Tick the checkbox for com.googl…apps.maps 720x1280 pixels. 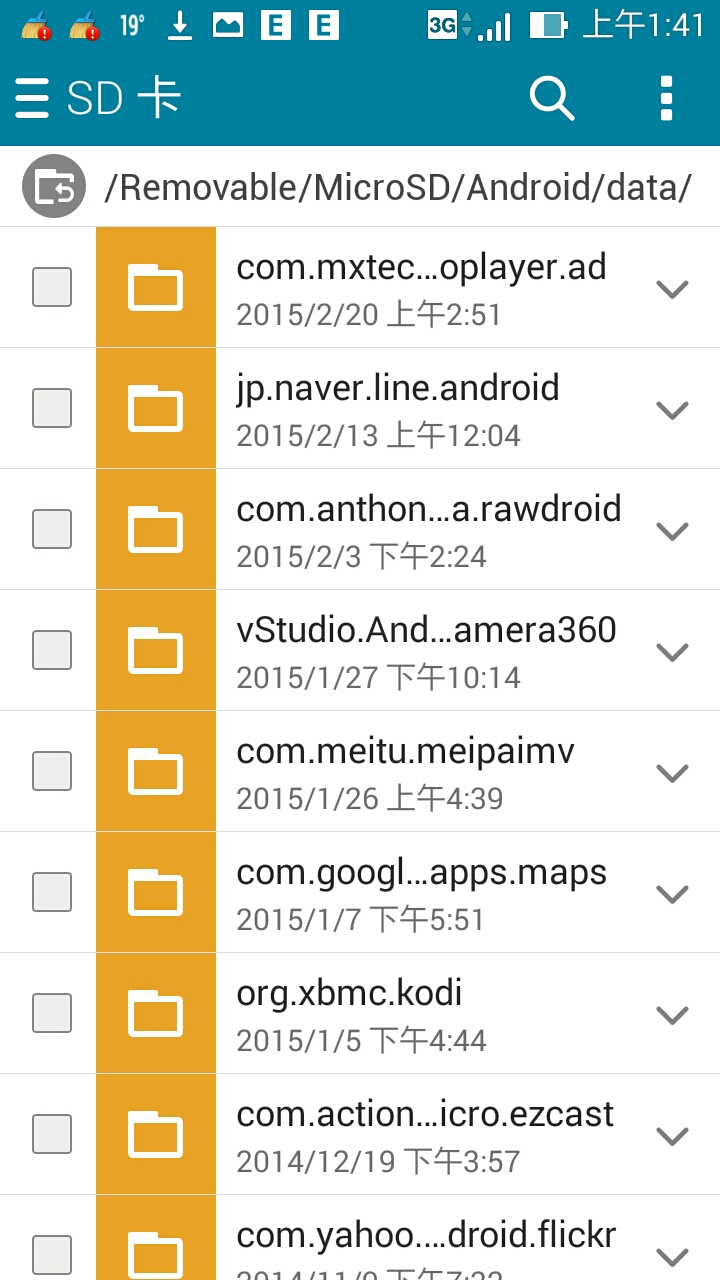coord(52,892)
